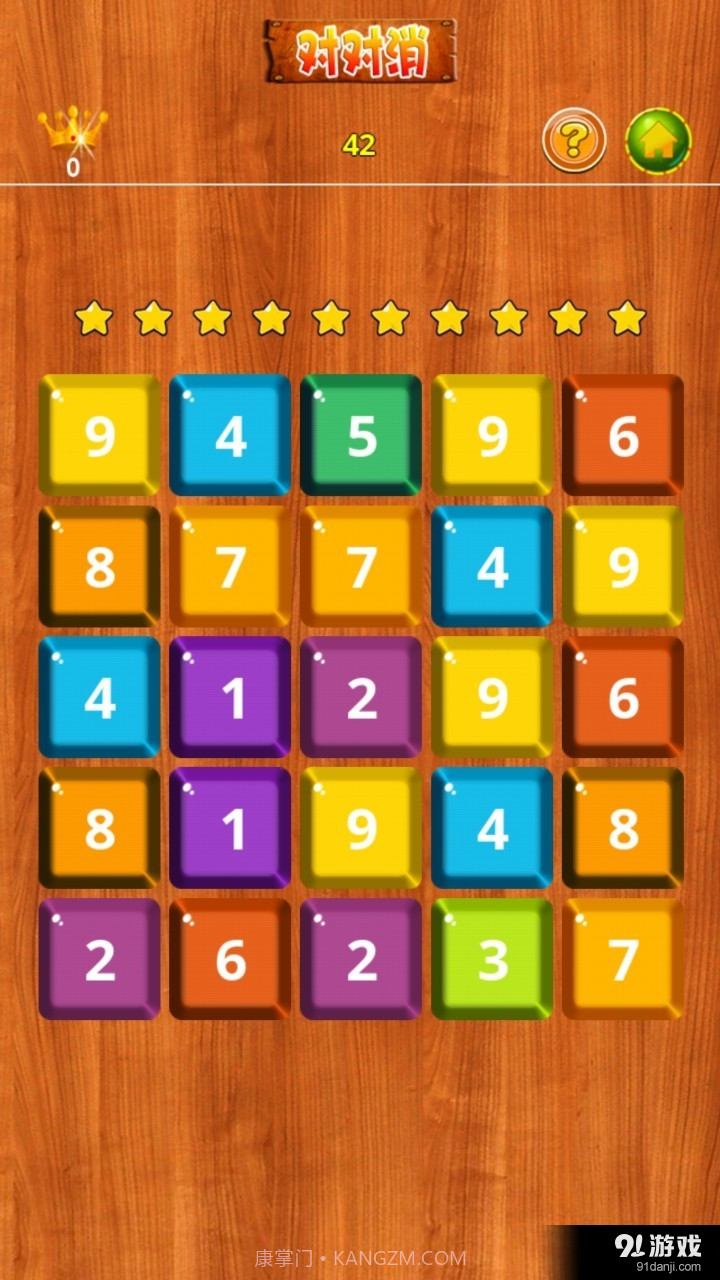Select the green tile numbered 5

click(361, 435)
